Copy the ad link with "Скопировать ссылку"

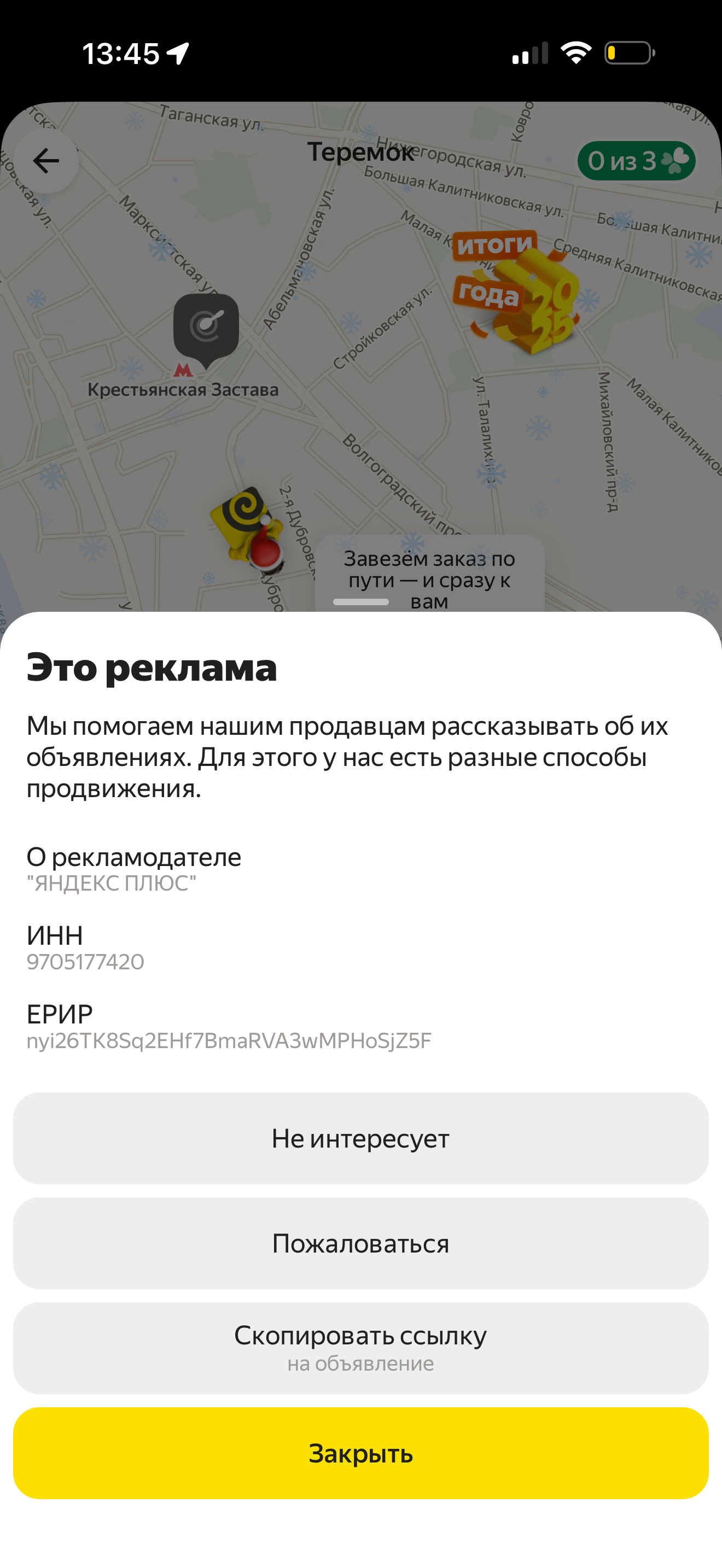coord(360,1348)
